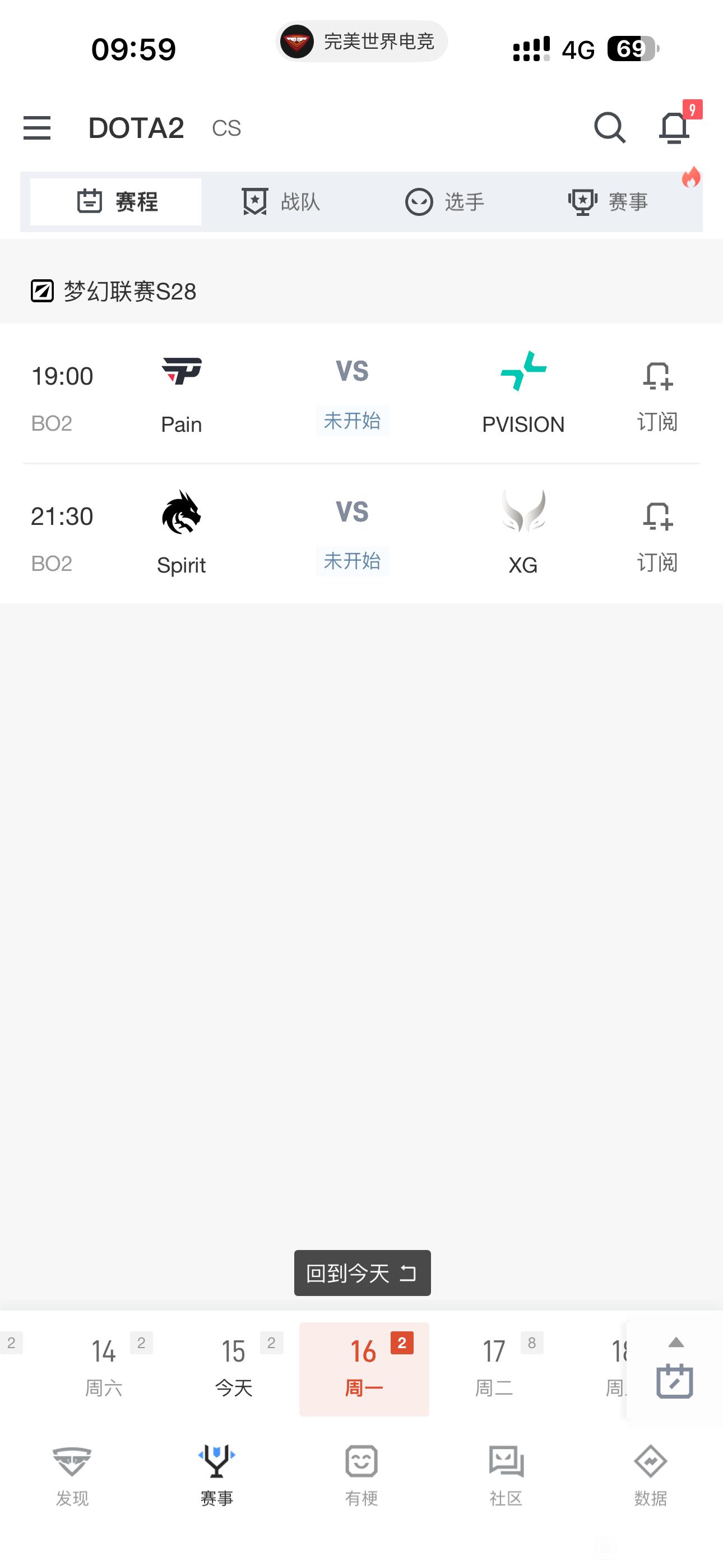Tap 回到今天 to return to today
Image resolution: width=723 pixels, height=1568 pixels.
tap(362, 1273)
